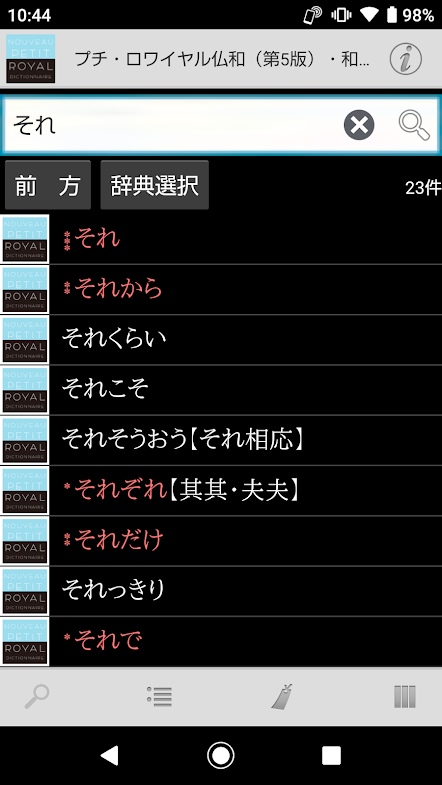The image size is (442, 785).
Task: Select the result それくらい
Action: point(221,339)
